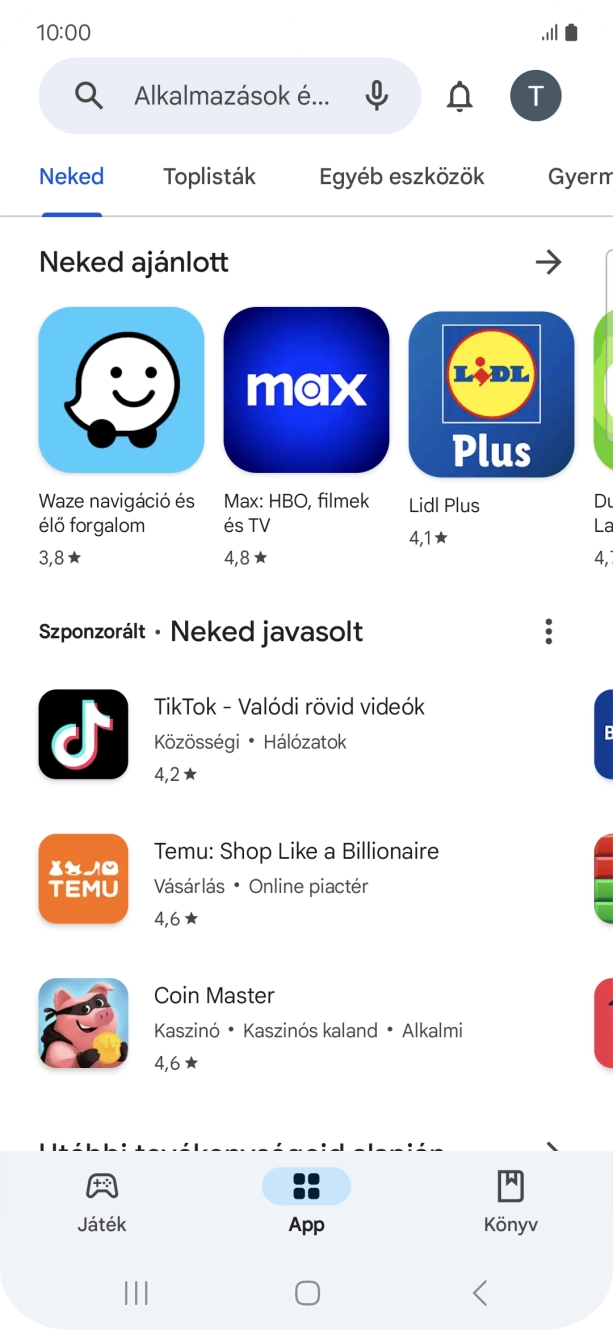Tap the system back button

tap(480, 1293)
